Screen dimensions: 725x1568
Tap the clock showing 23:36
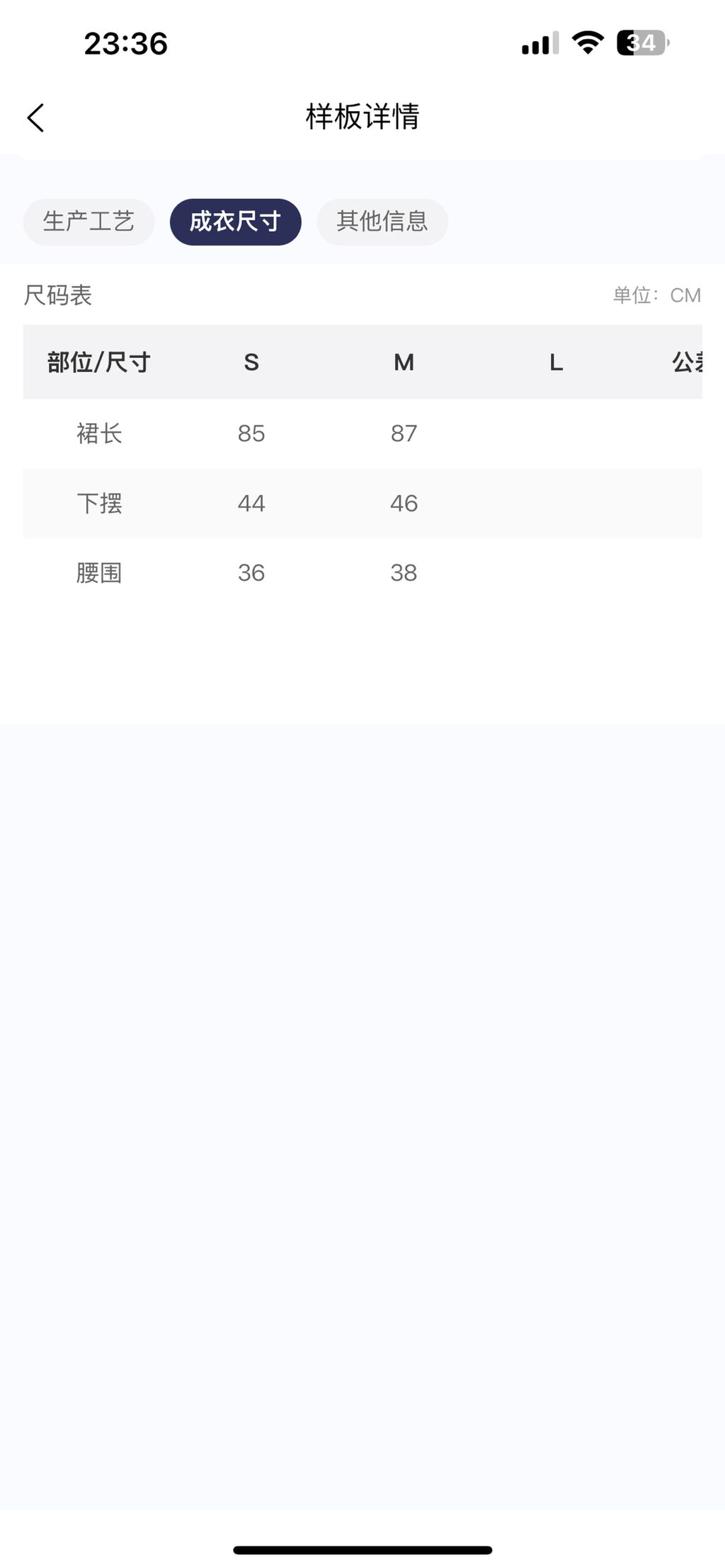pyautogui.click(x=125, y=45)
